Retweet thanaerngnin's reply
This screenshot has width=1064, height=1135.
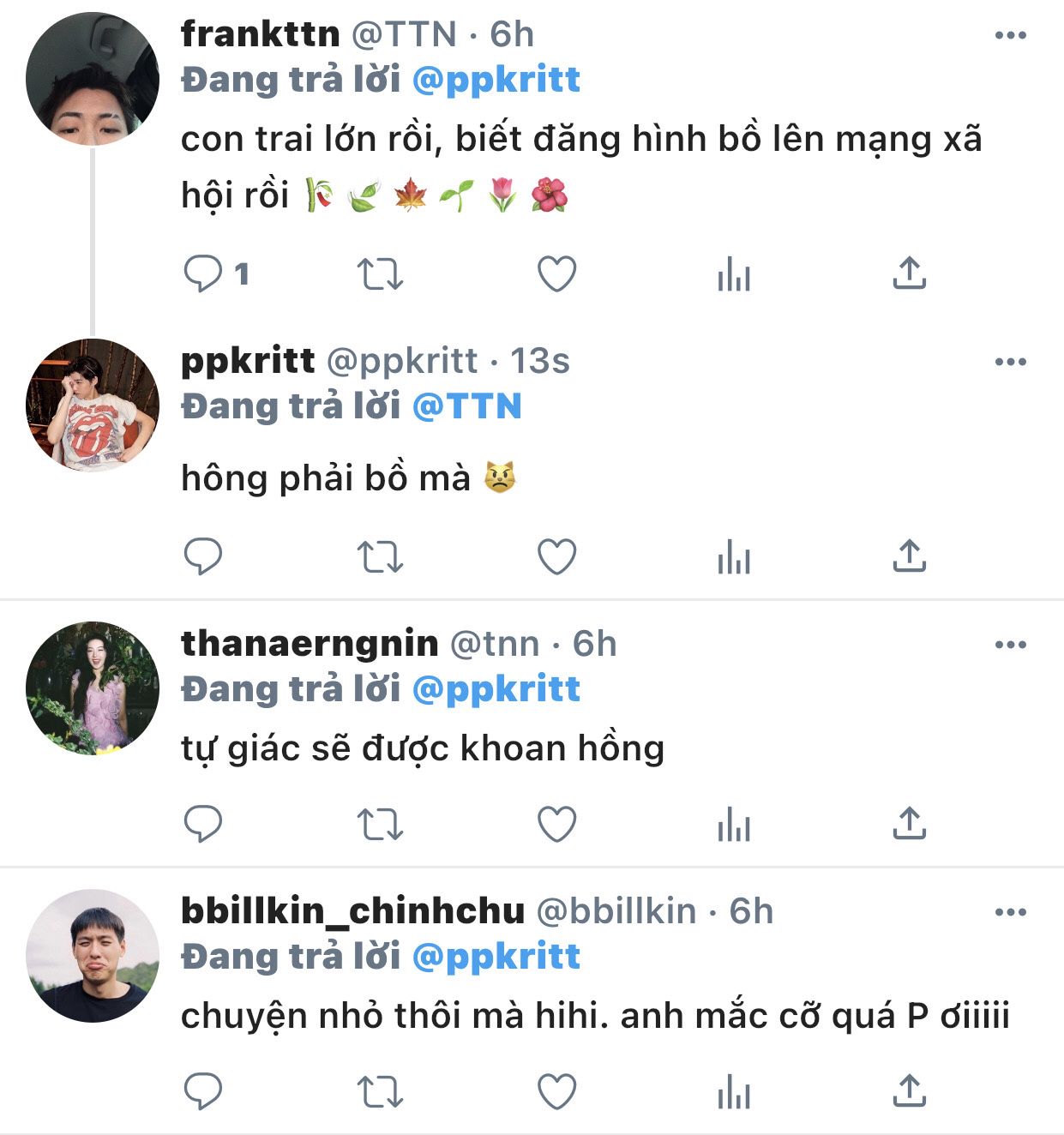pos(379,825)
